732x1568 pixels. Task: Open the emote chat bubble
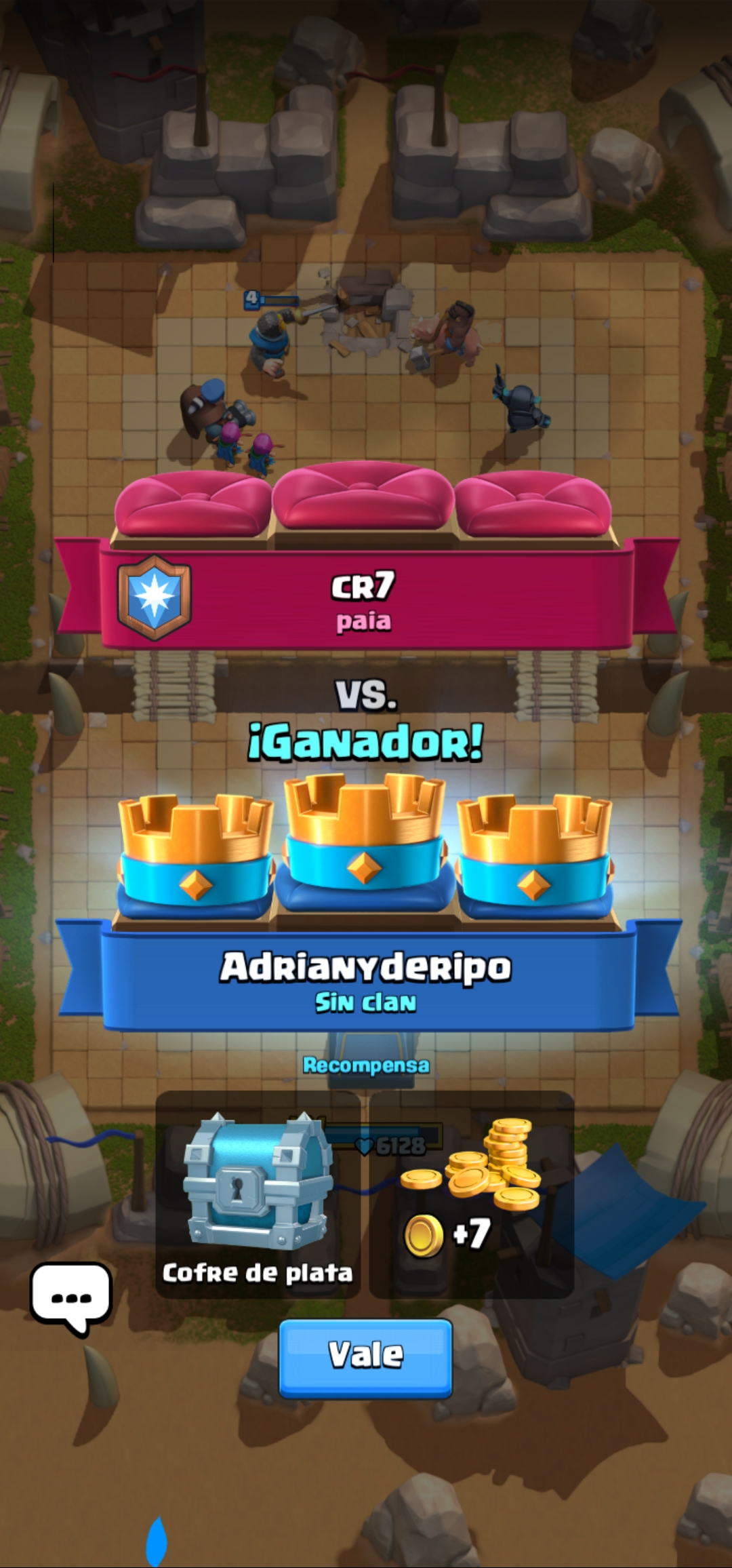(71, 1296)
